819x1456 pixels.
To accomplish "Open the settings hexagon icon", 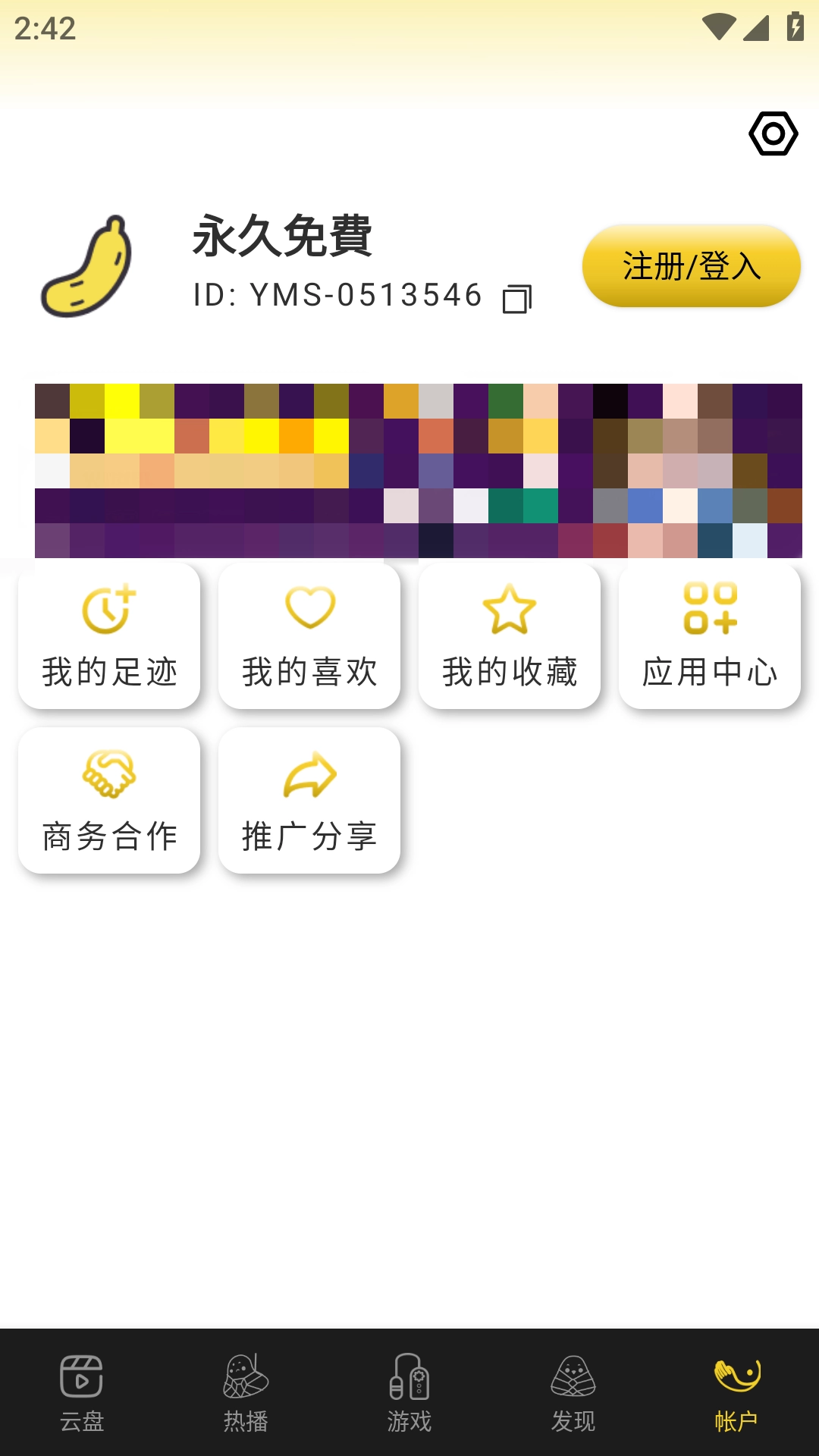I will pyautogui.click(x=773, y=134).
